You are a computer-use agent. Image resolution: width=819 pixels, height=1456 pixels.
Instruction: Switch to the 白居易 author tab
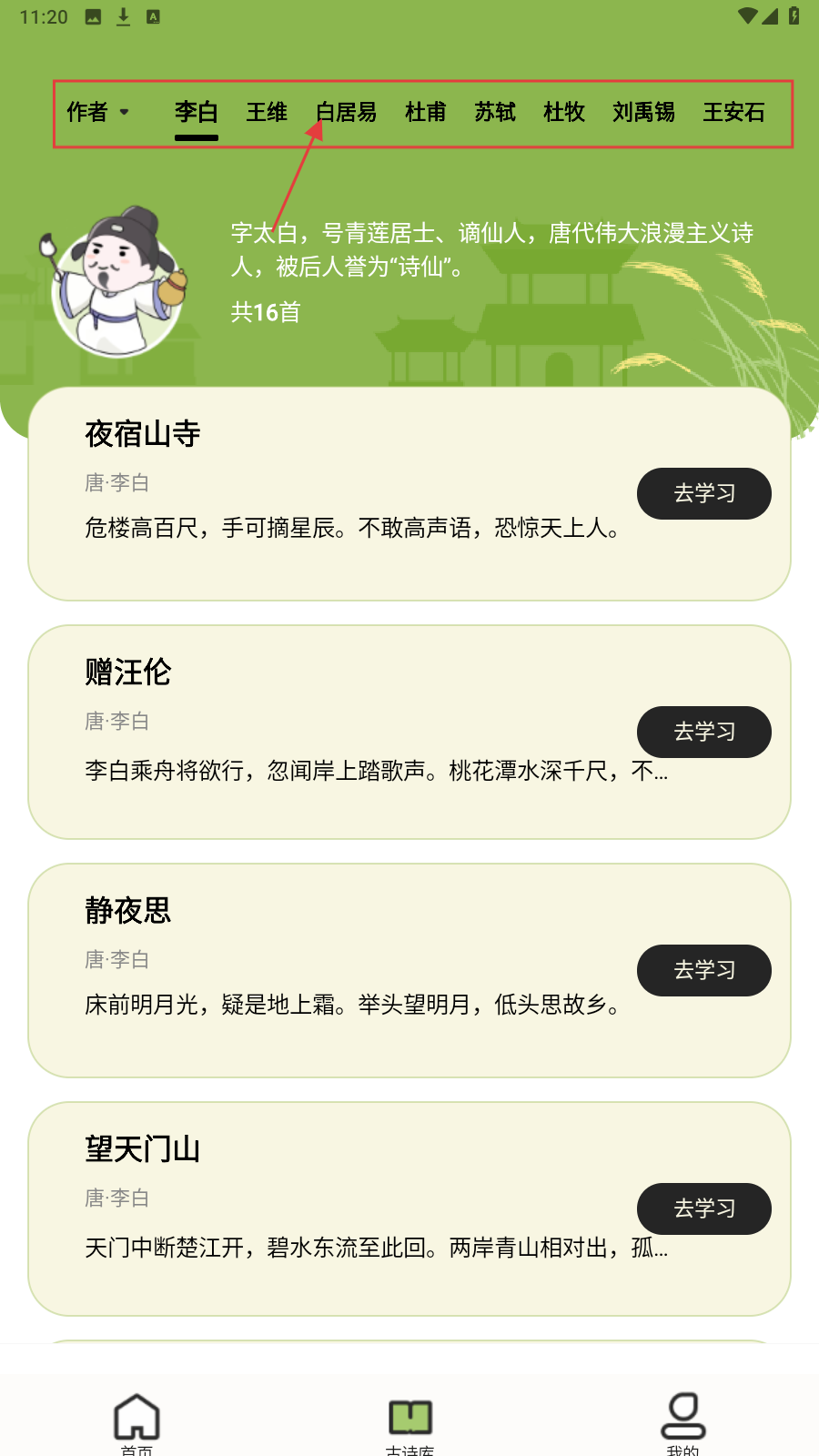(347, 112)
